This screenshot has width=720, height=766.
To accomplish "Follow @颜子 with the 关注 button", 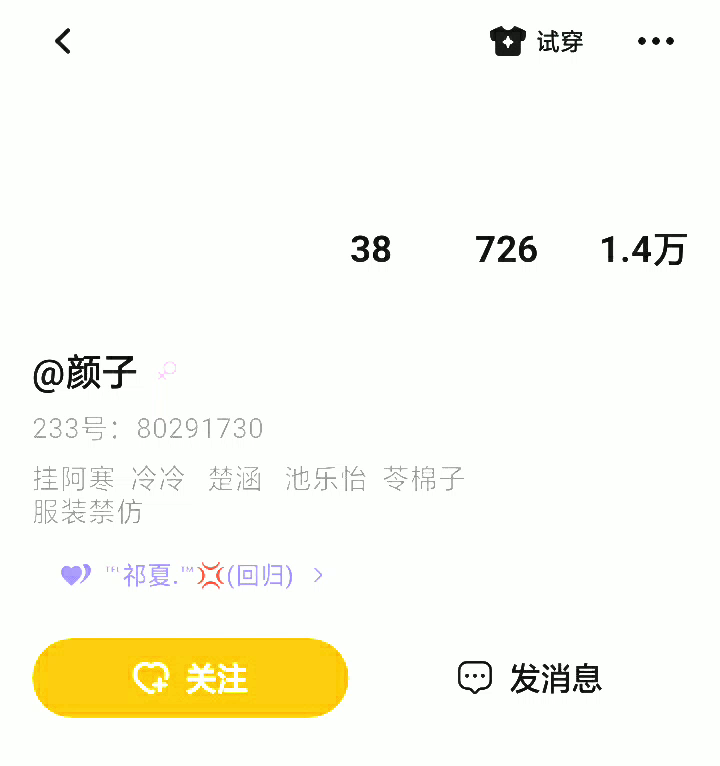I will click(190, 678).
